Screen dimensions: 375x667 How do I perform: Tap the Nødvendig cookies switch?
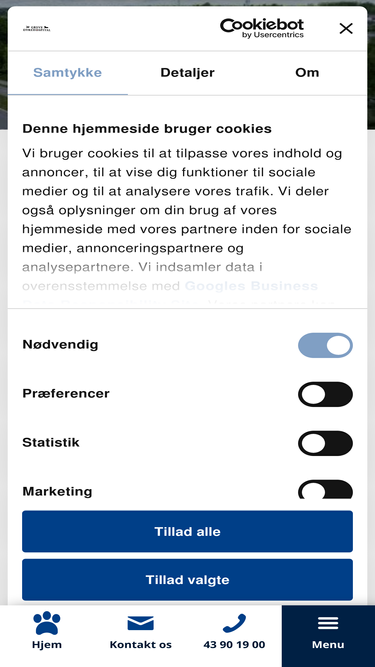click(325, 345)
